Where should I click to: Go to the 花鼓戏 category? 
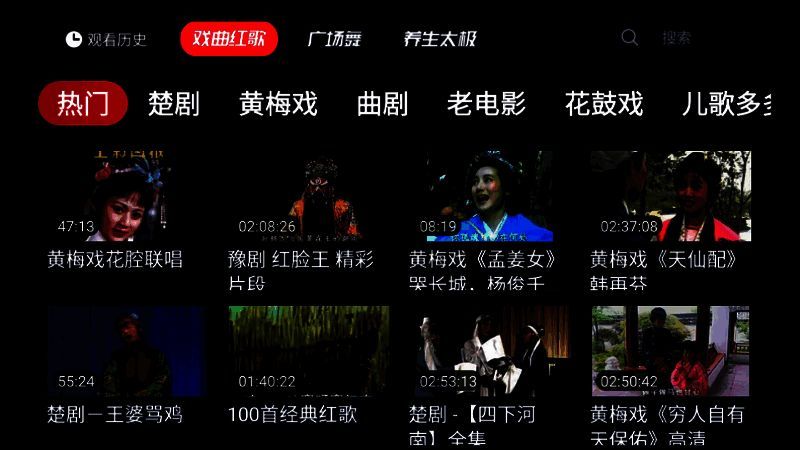click(x=603, y=103)
